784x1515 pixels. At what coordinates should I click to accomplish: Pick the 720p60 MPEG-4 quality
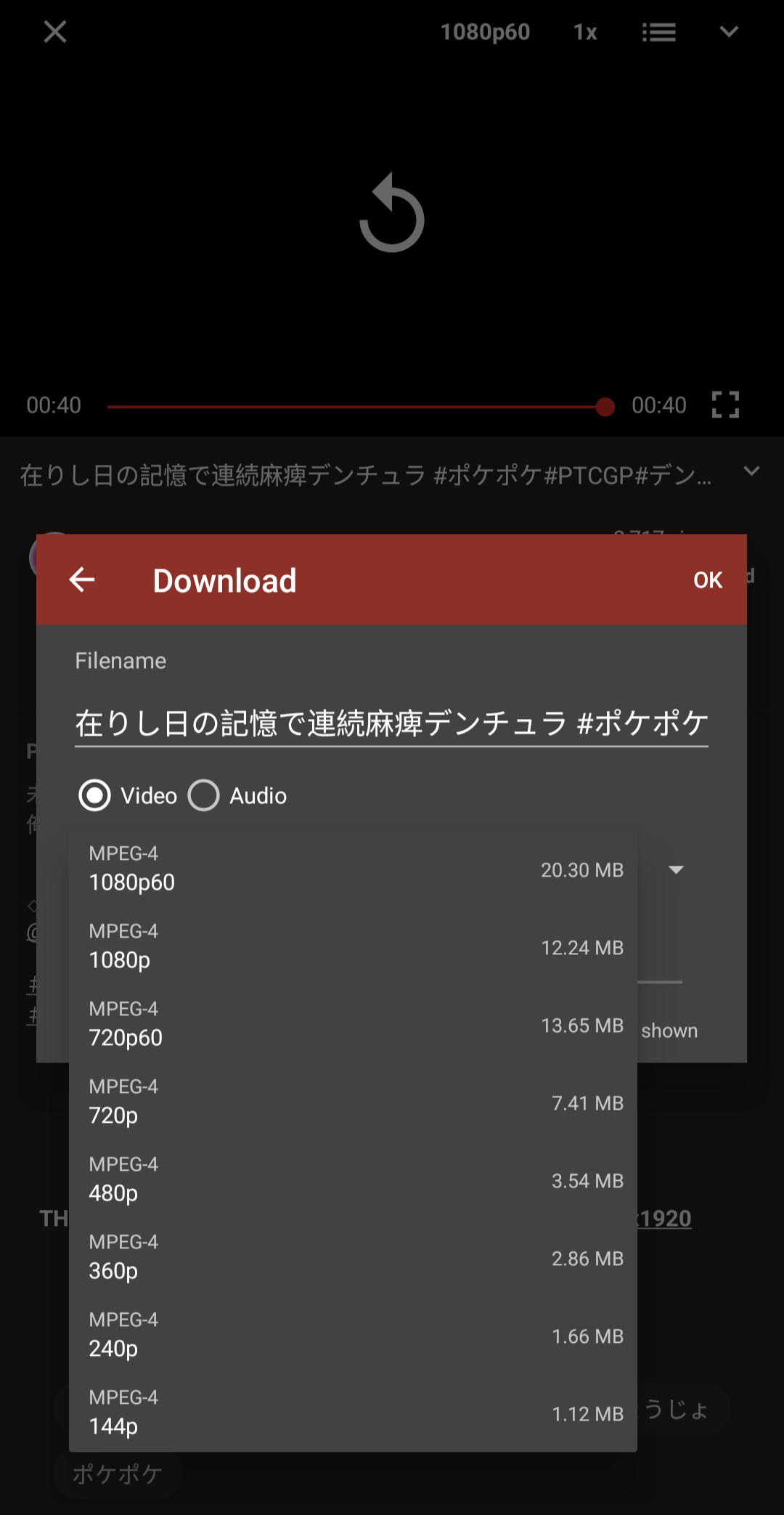tap(353, 1024)
